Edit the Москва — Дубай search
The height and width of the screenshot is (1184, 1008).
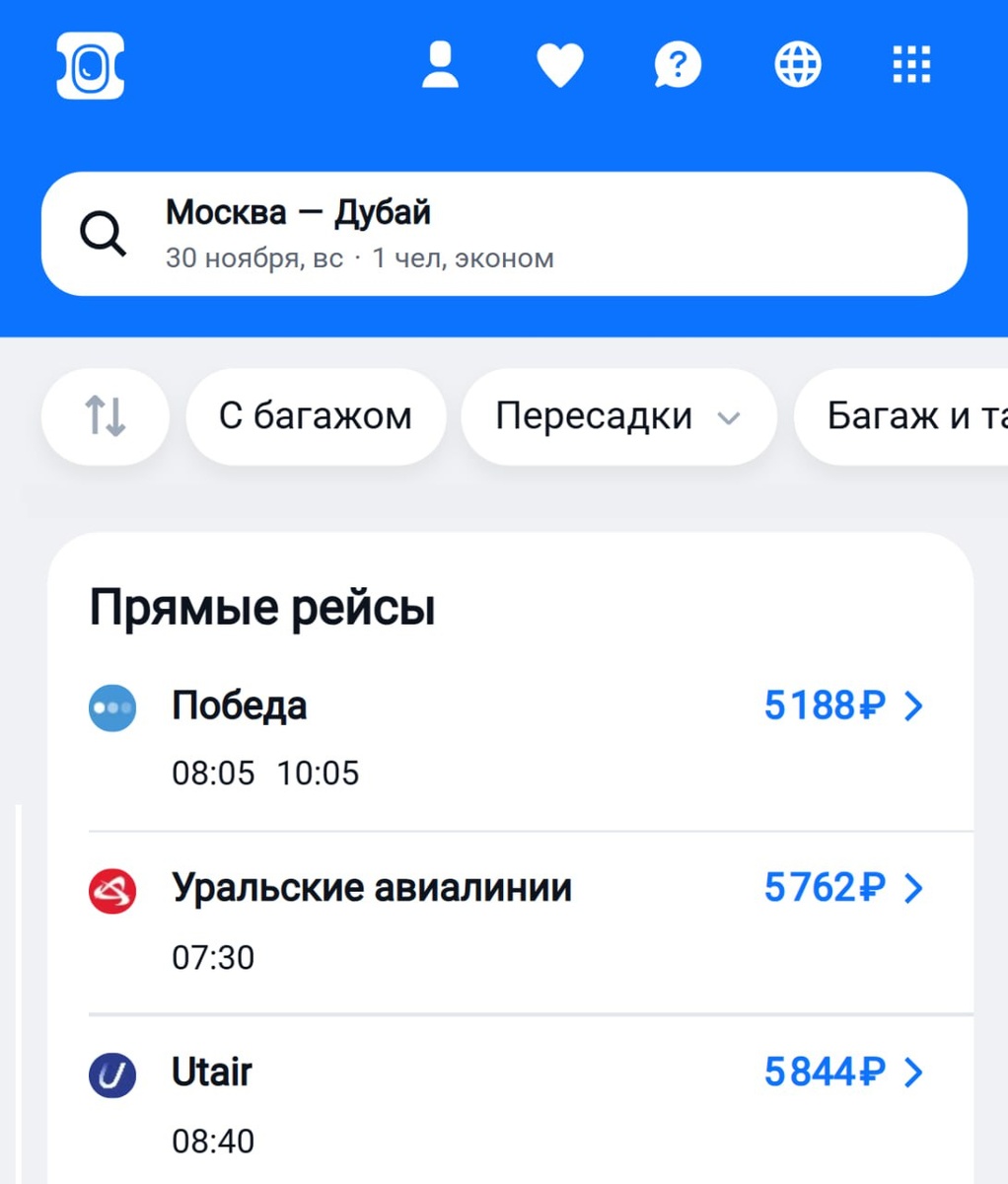(504, 234)
